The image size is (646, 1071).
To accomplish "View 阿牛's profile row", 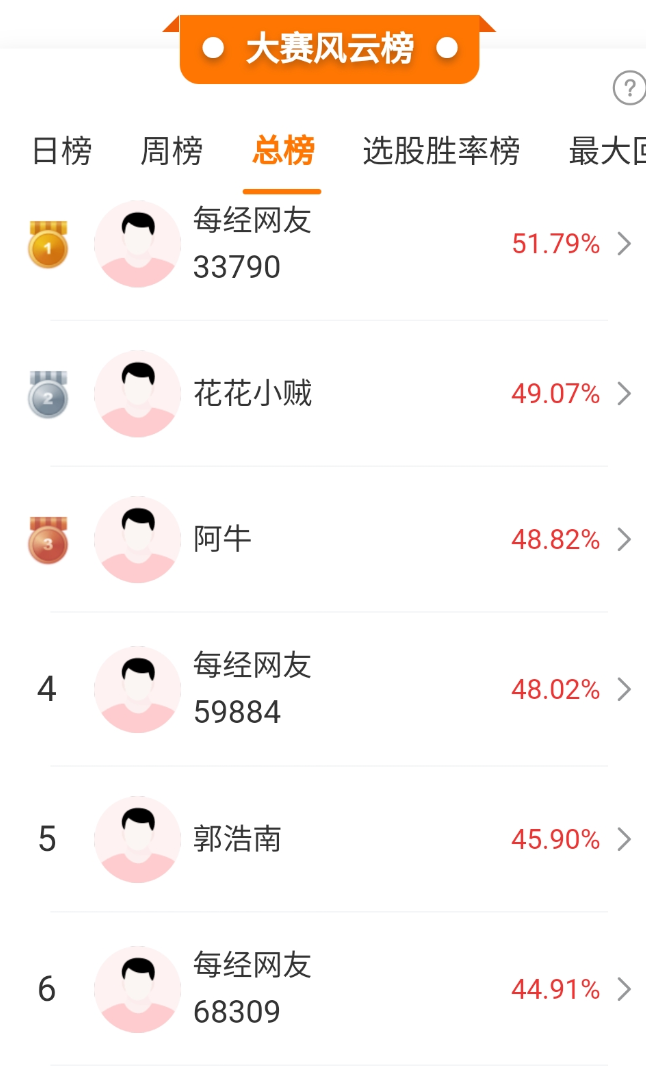I will click(x=330, y=540).
